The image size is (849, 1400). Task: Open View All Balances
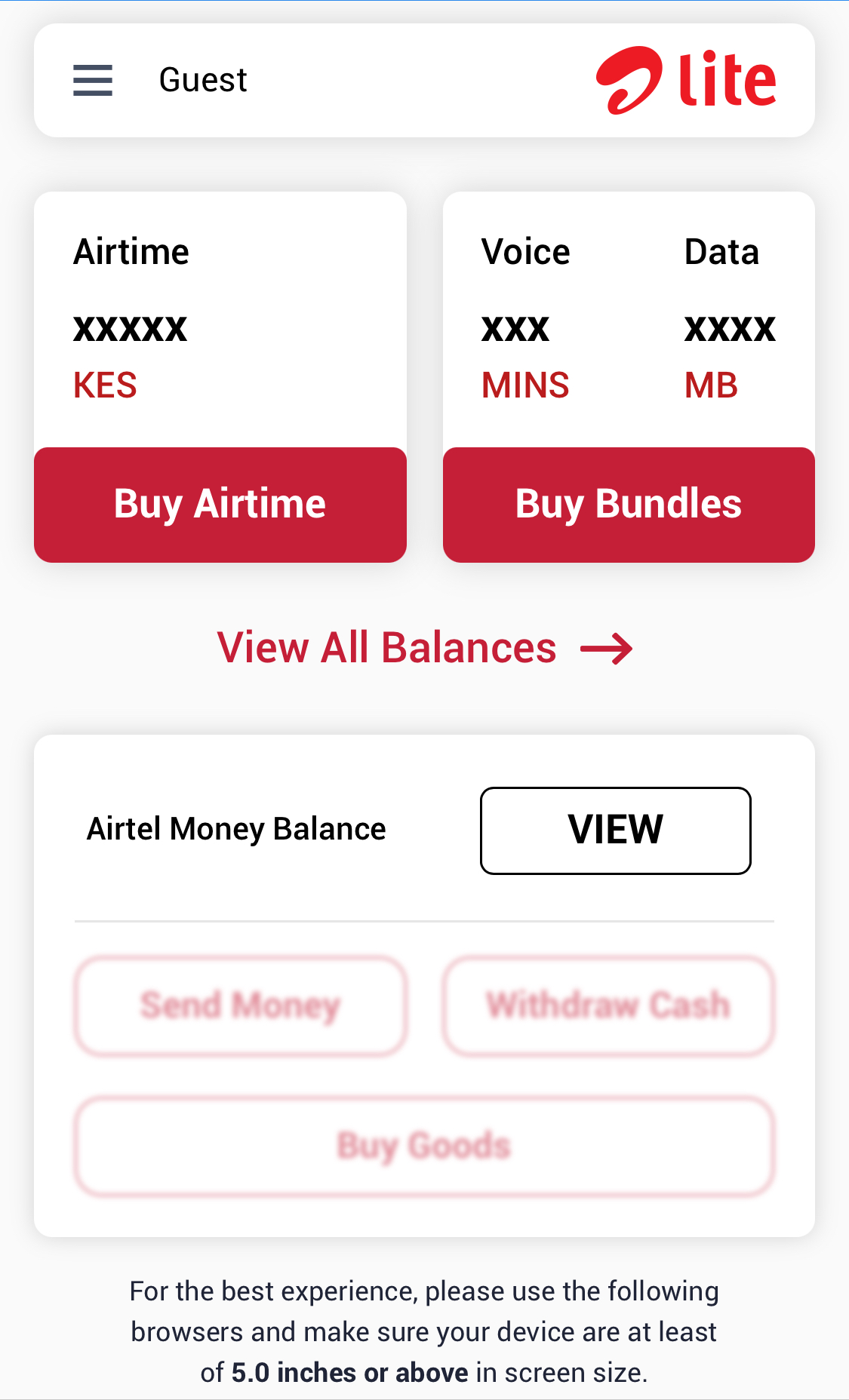tap(386, 648)
